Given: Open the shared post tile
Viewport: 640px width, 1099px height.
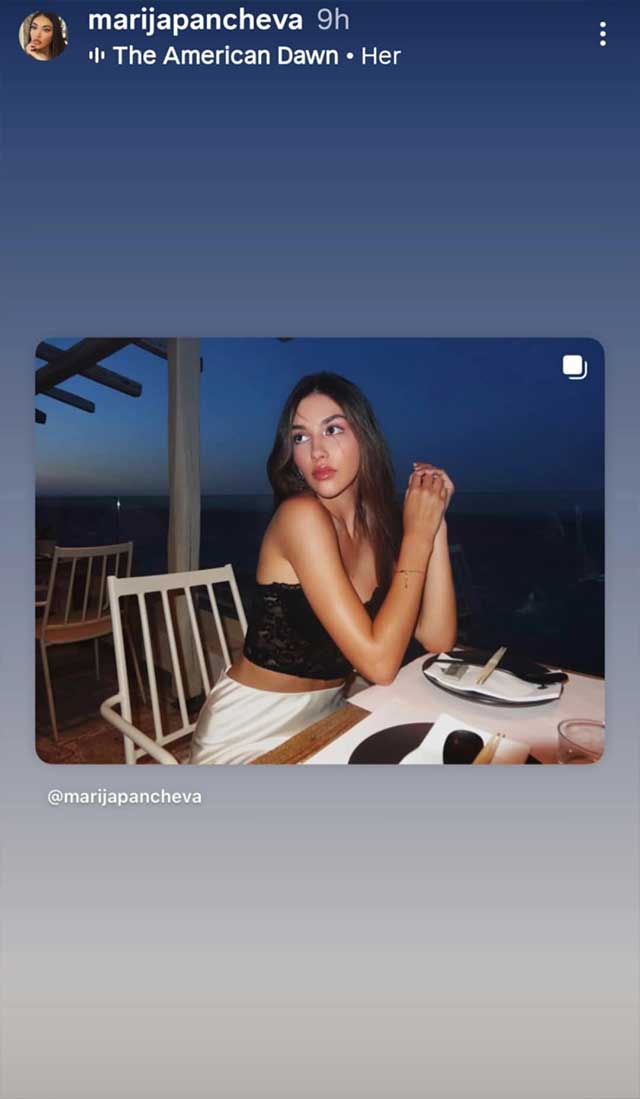Looking at the screenshot, I should click(319, 550).
